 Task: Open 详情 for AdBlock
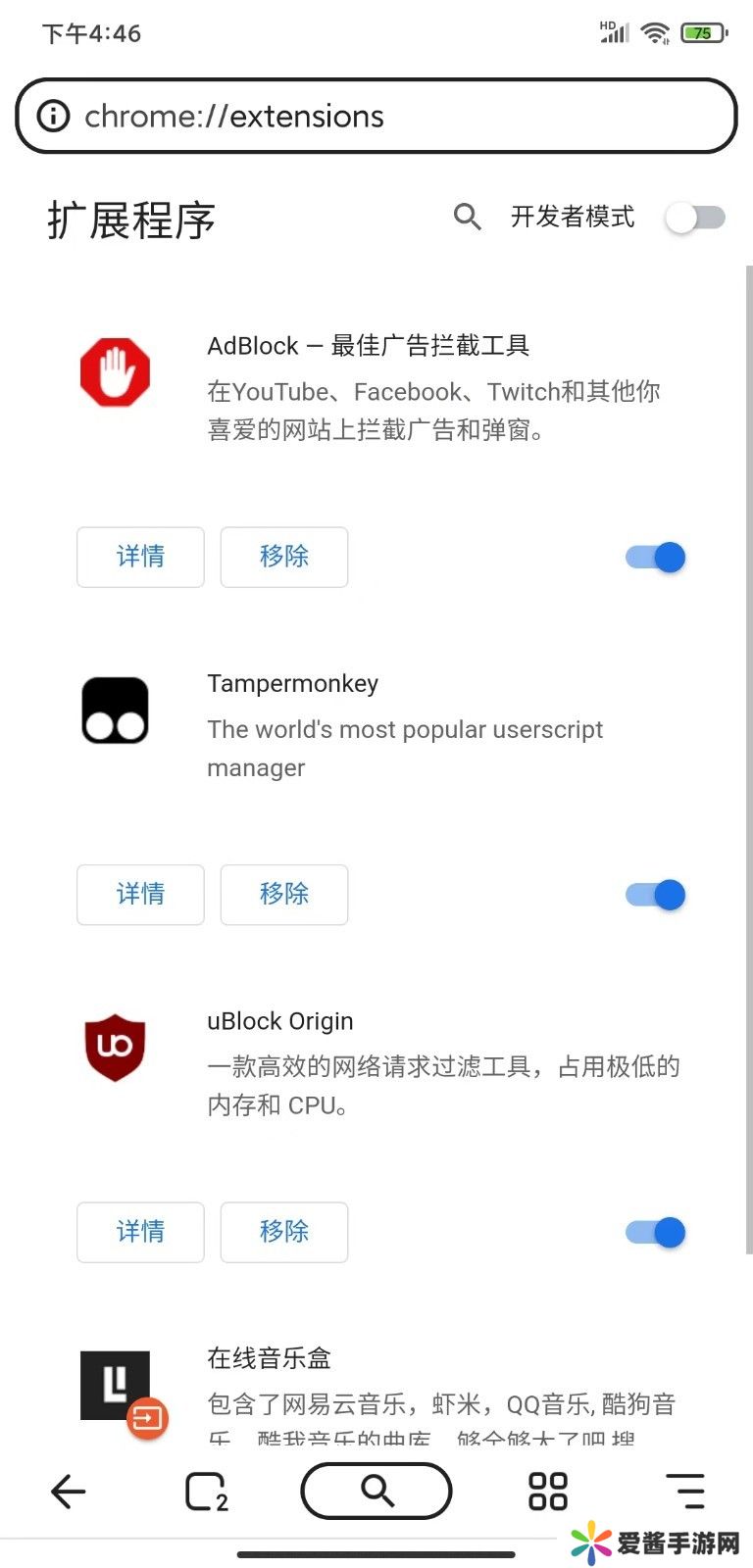pos(140,557)
